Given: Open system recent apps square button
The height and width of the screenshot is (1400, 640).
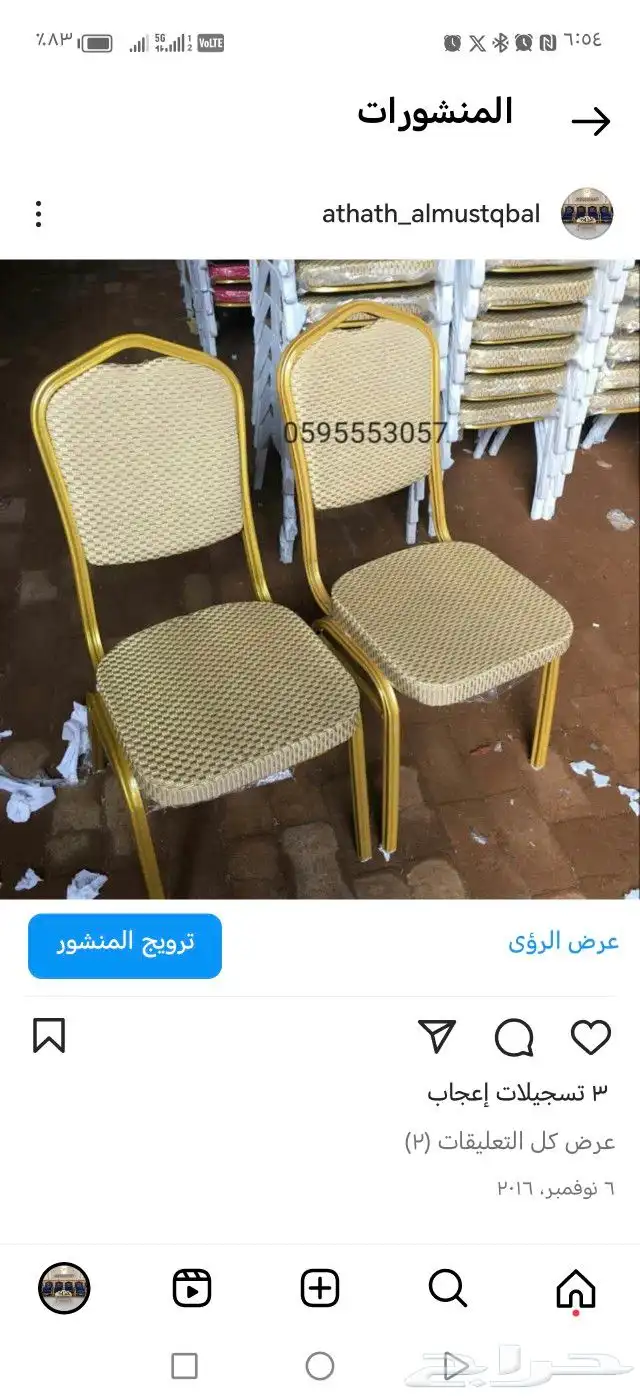Looking at the screenshot, I should point(184,1366).
